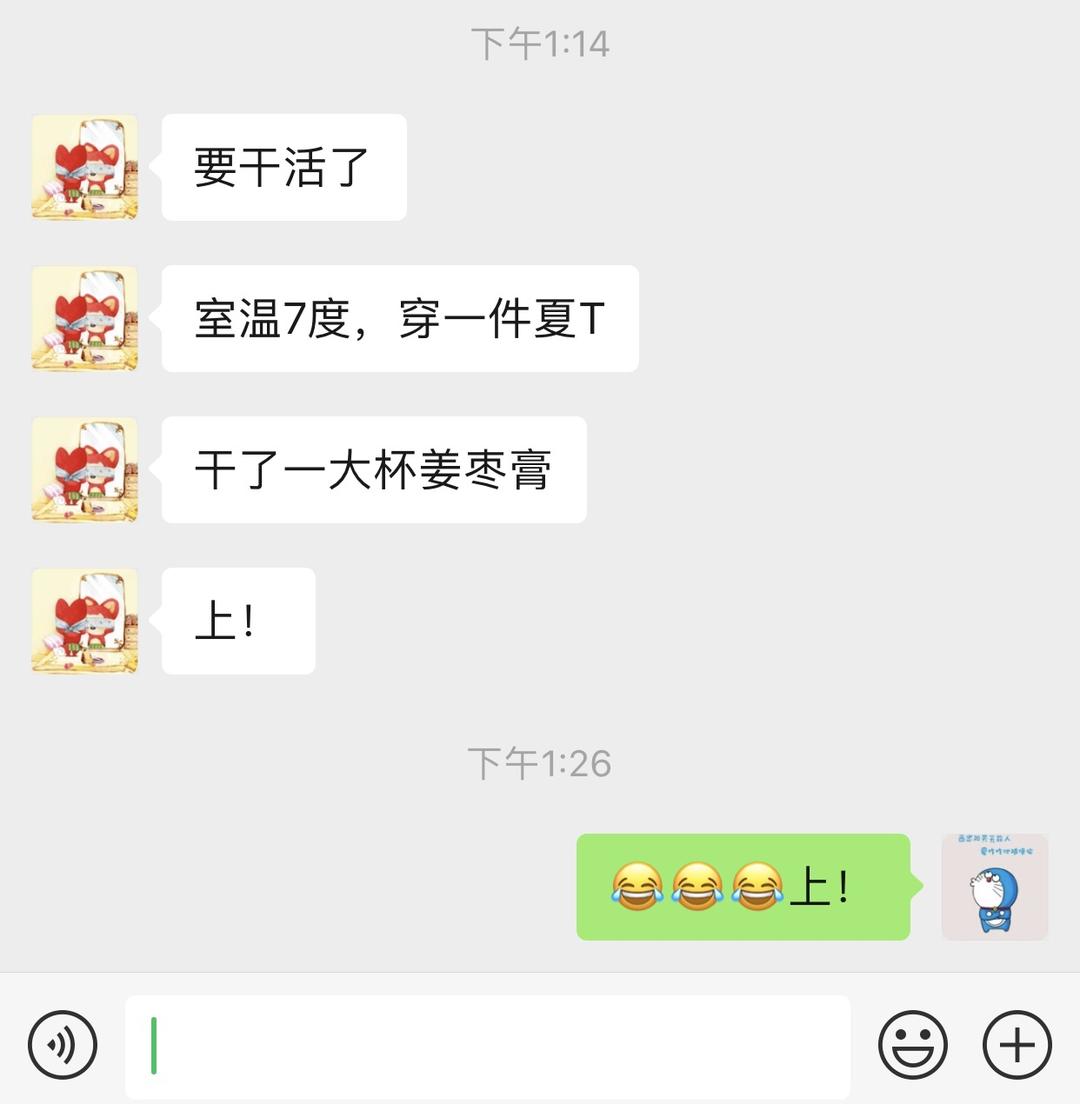Switch to voice message input

(x=63, y=1045)
